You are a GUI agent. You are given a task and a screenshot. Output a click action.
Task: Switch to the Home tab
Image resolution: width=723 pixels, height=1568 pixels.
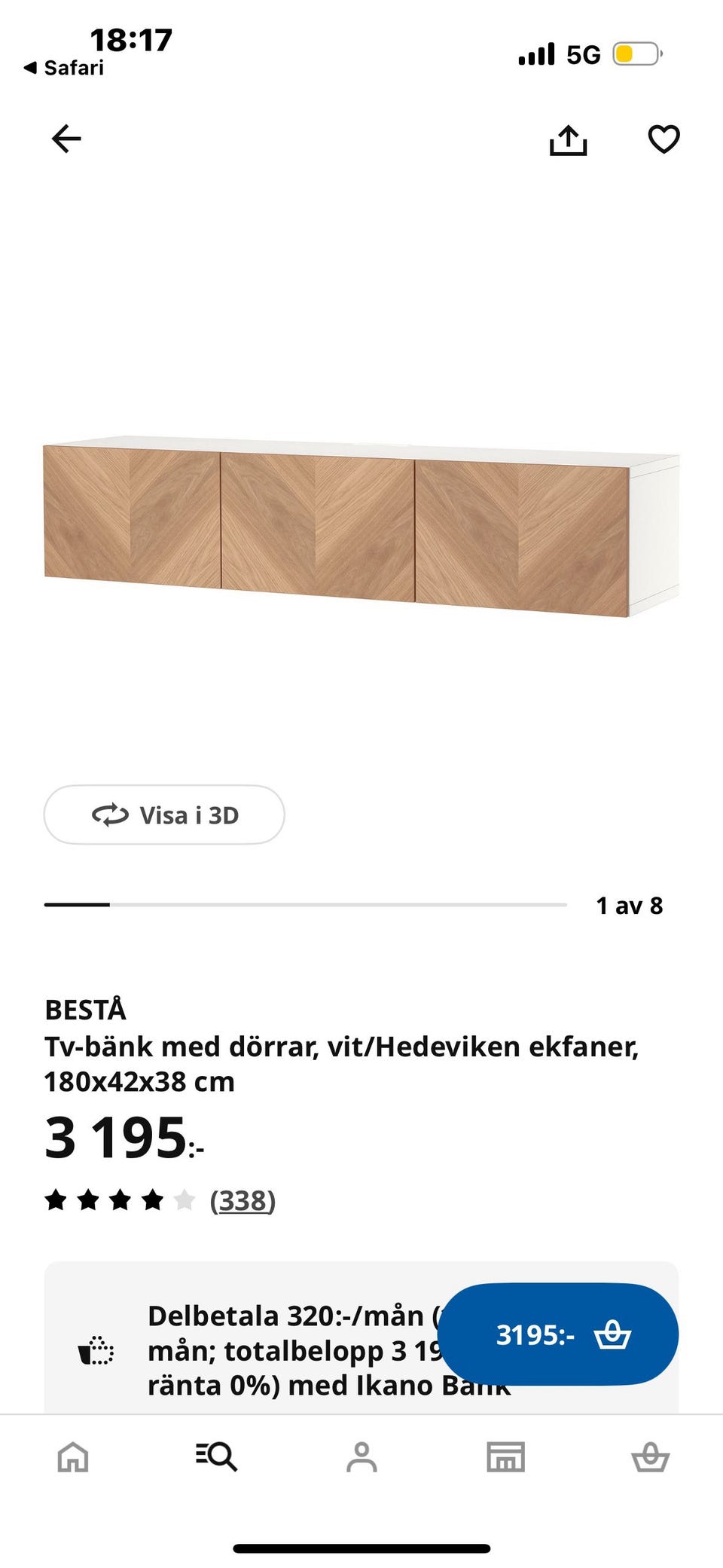click(73, 1456)
